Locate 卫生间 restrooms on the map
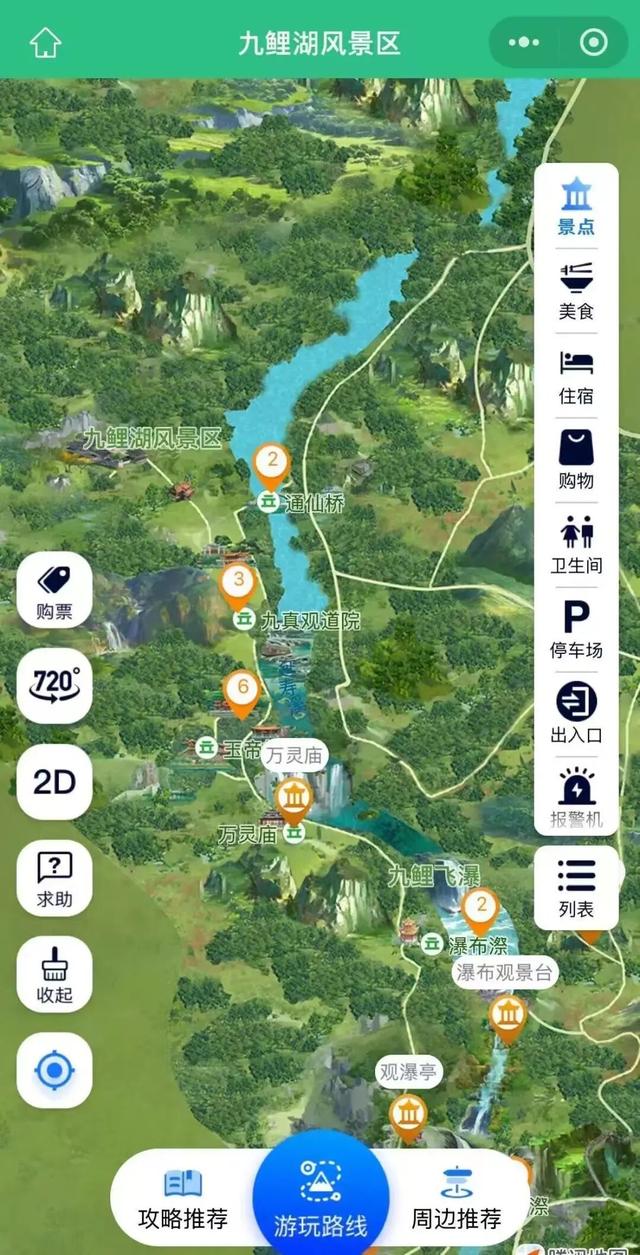Screen dimensions: 640x1255 [x=576, y=545]
